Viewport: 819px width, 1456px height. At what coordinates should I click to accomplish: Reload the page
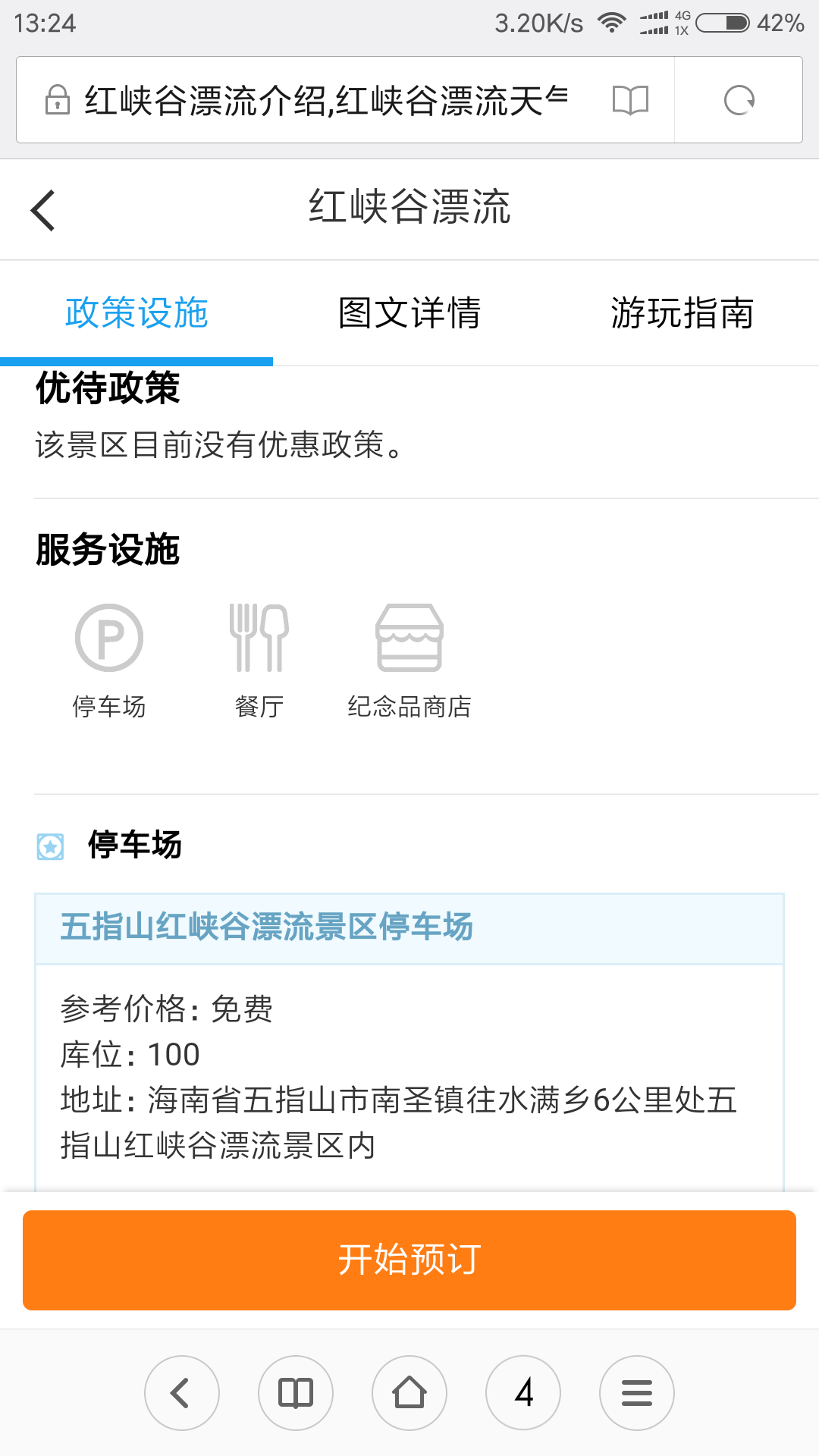(x=739, y=100)
